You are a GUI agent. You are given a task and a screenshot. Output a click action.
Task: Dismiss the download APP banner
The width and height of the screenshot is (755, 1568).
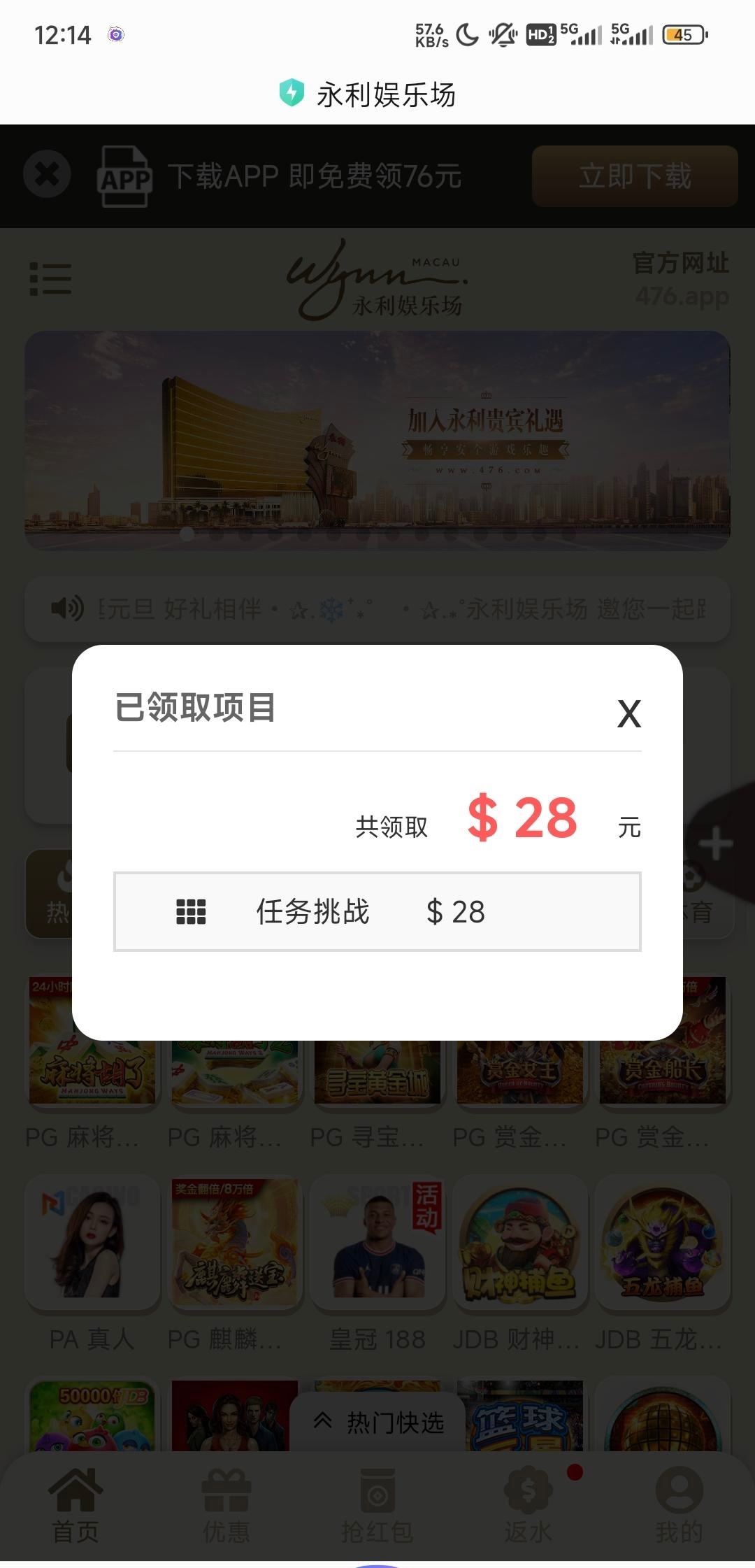coord(47,174)
